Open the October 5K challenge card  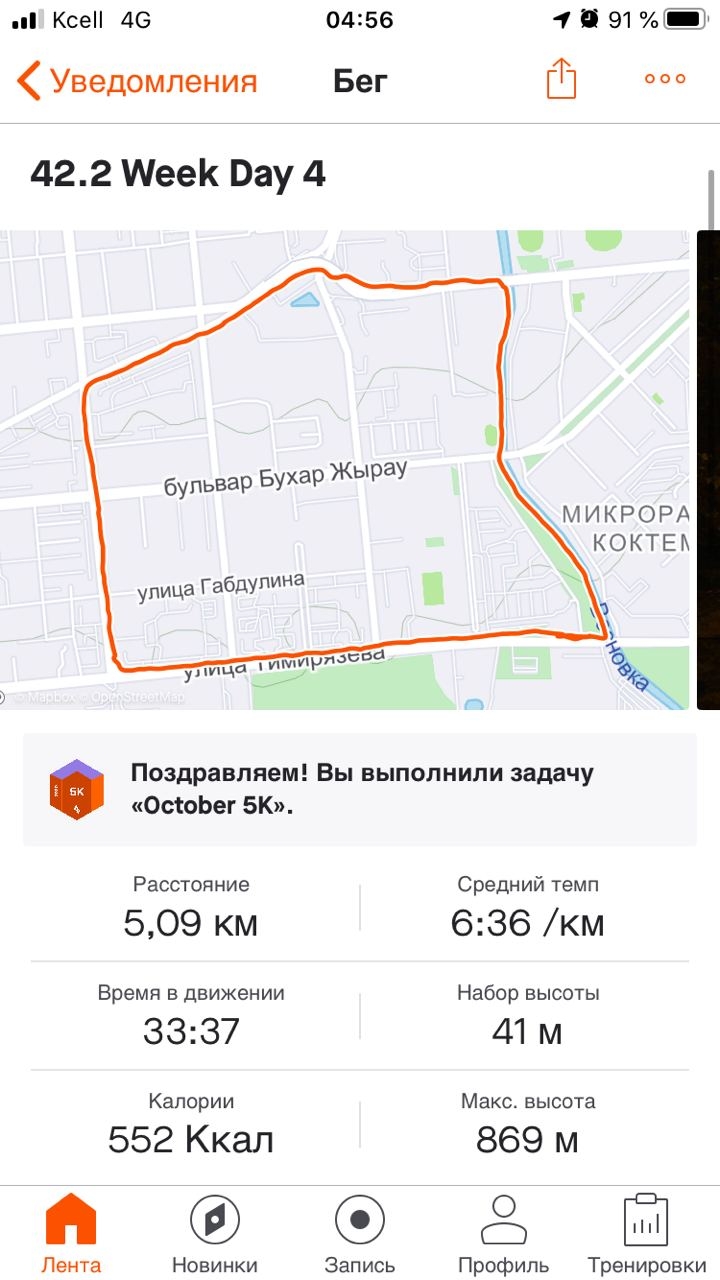pos(360,789)
